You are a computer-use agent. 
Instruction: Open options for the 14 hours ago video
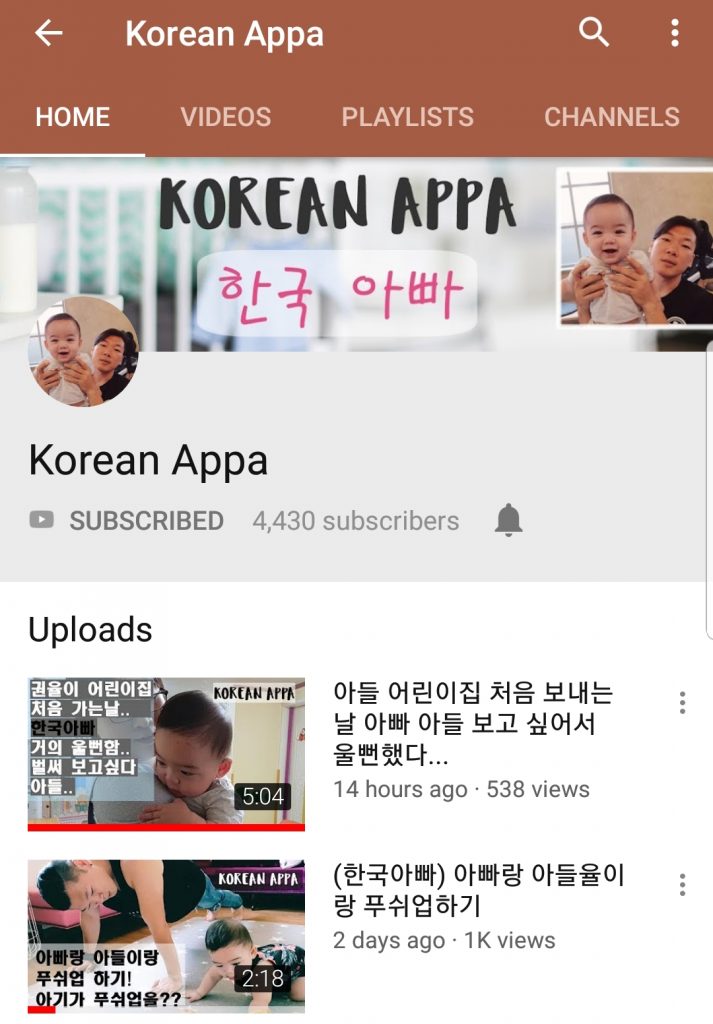point(682,702)
